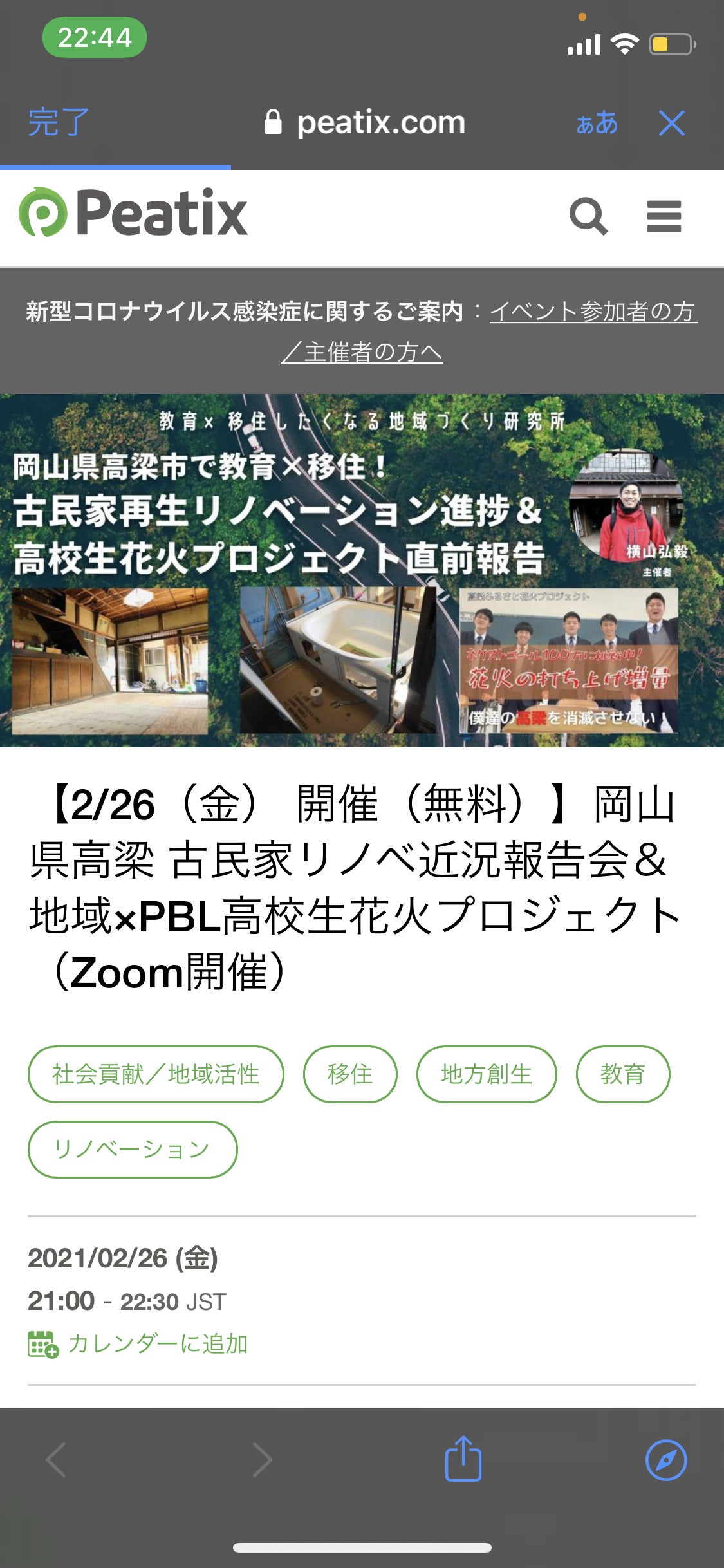The image size is (724, 1568).
Task: Go back with the browser back arrow
Action: click(x=57, y=1460)
